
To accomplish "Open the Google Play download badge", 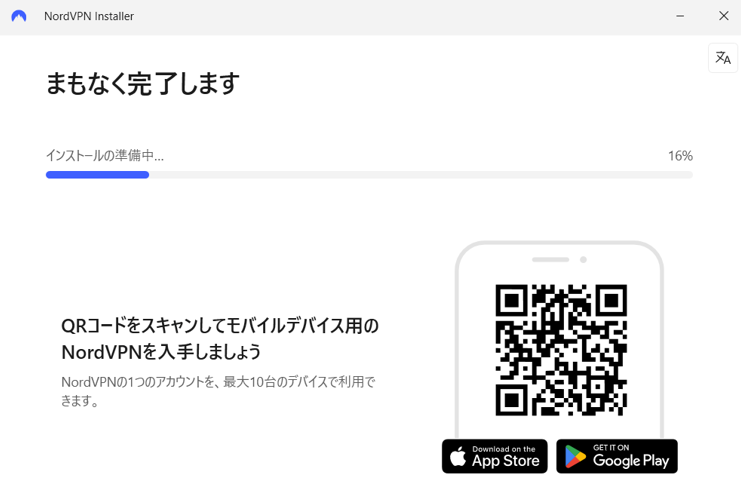I will pyautogui.click(x=617, y=456).
